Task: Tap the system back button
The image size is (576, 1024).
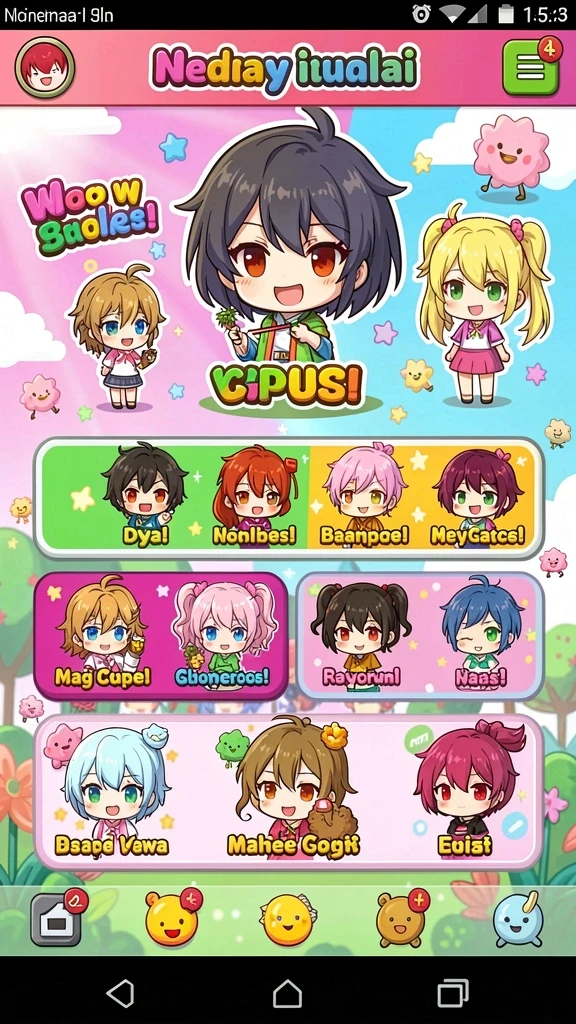Action: pos(121,994)
